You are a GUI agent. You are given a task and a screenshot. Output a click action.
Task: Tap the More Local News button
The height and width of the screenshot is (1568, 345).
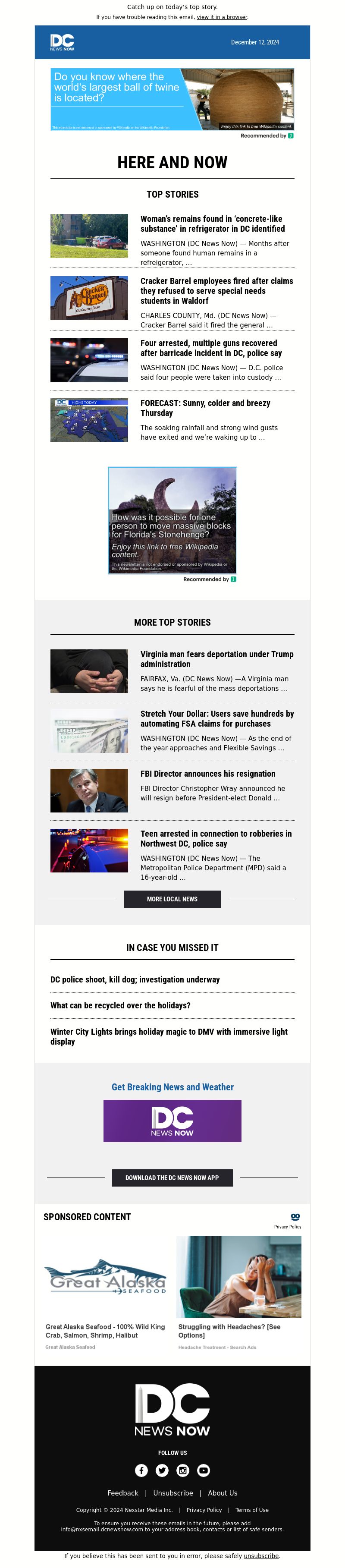click(x=172, y=898)
